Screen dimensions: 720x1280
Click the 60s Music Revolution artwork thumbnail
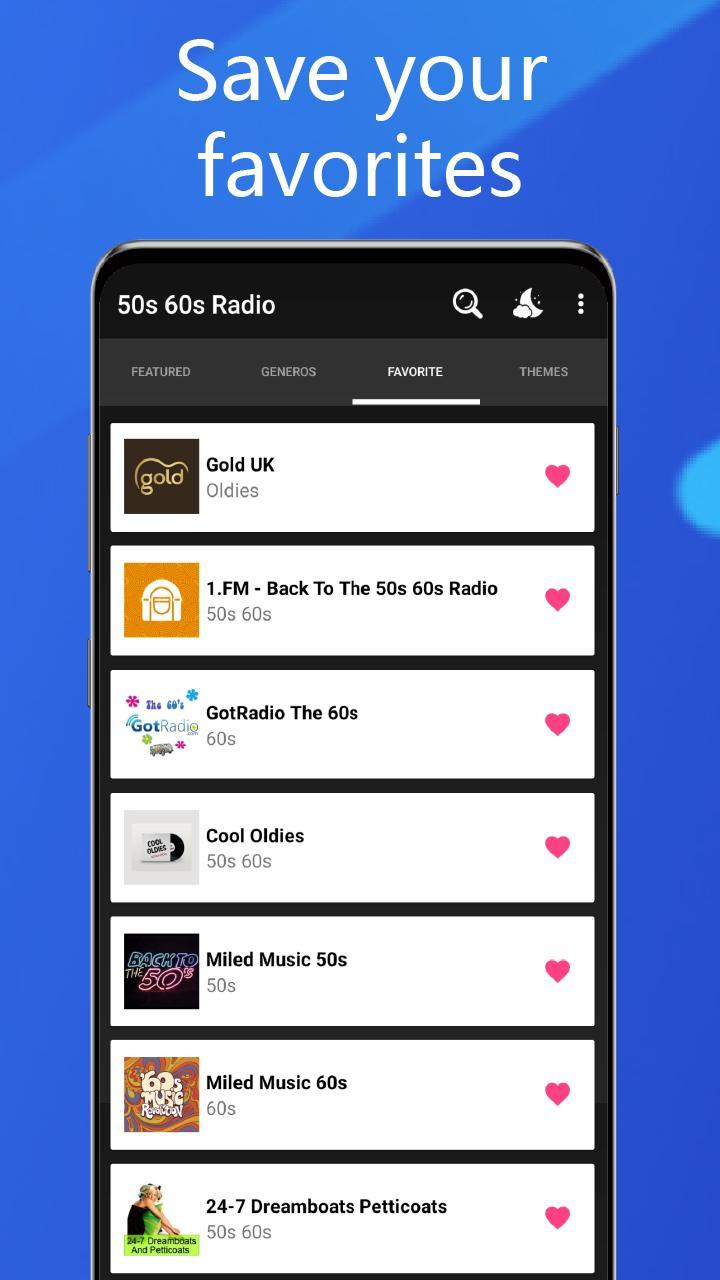pos(161,1093)
